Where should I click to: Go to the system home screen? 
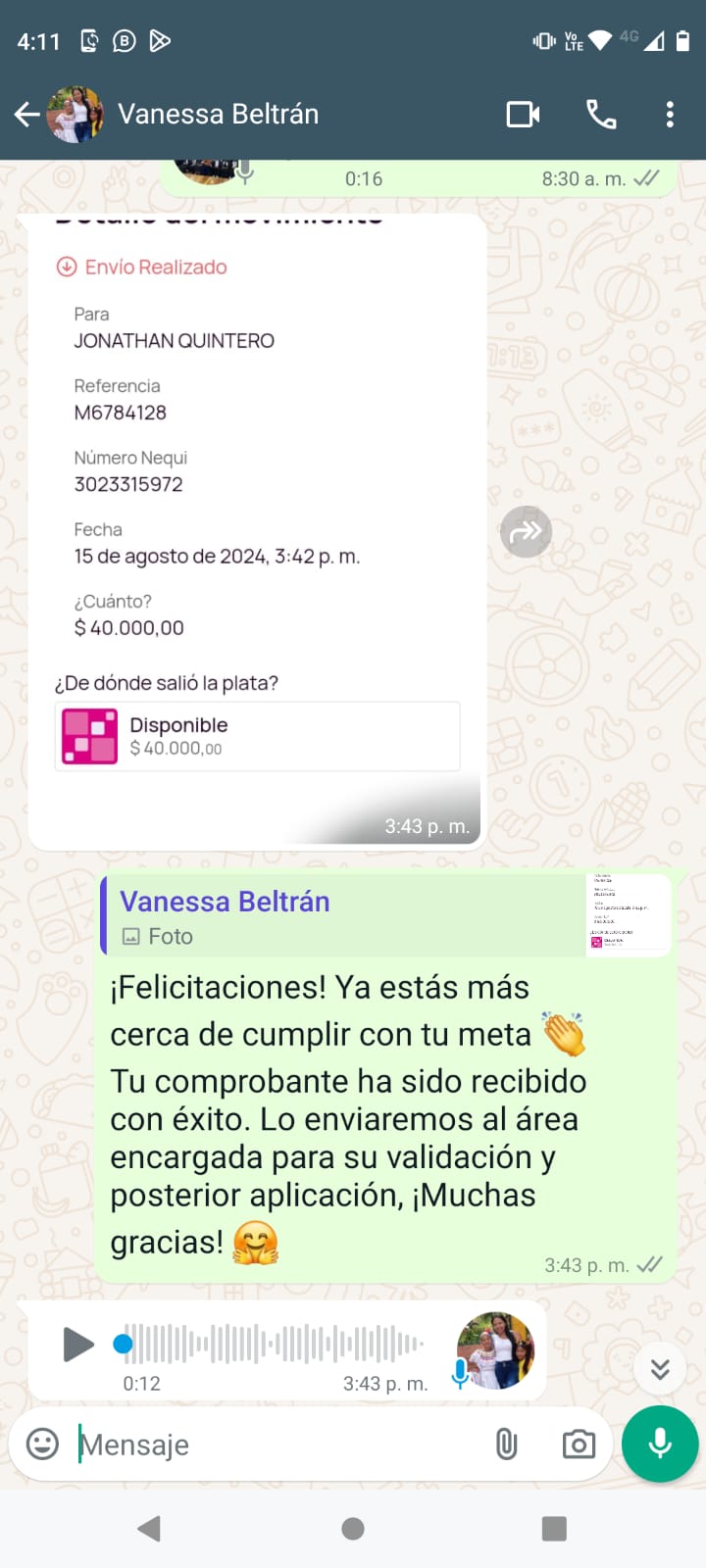click(x=353, y=1529)
